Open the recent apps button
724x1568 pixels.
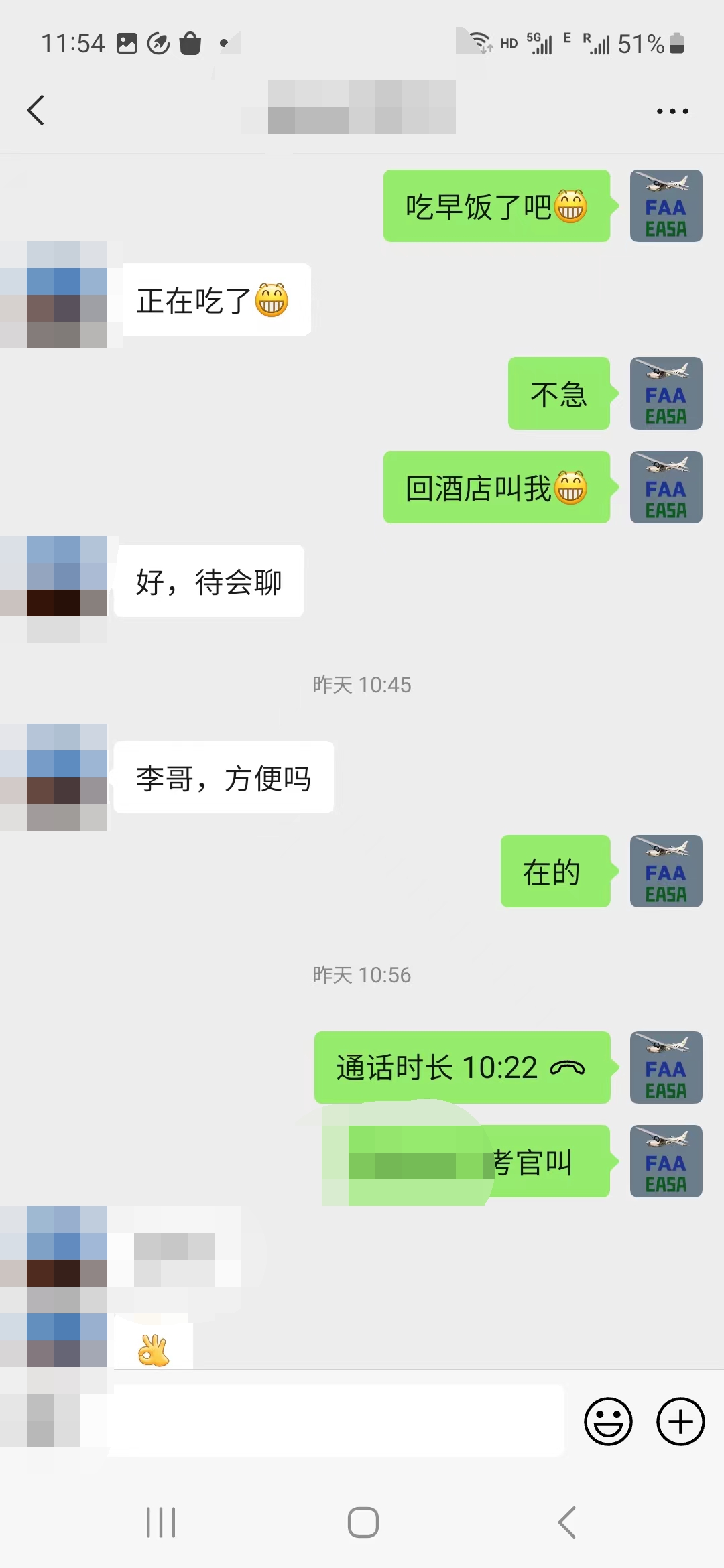161,1522
